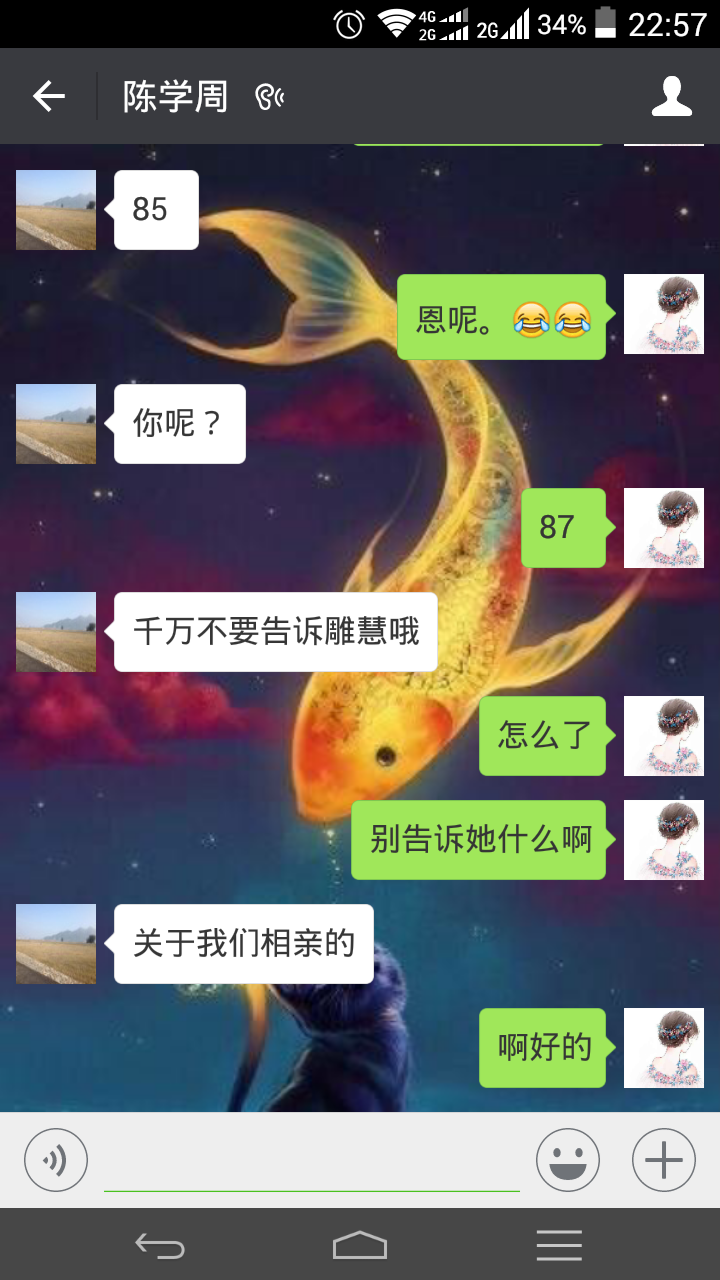The image size is (720, 1280).
Task: Open the emoji picker
Action: tap(568, 1160)
